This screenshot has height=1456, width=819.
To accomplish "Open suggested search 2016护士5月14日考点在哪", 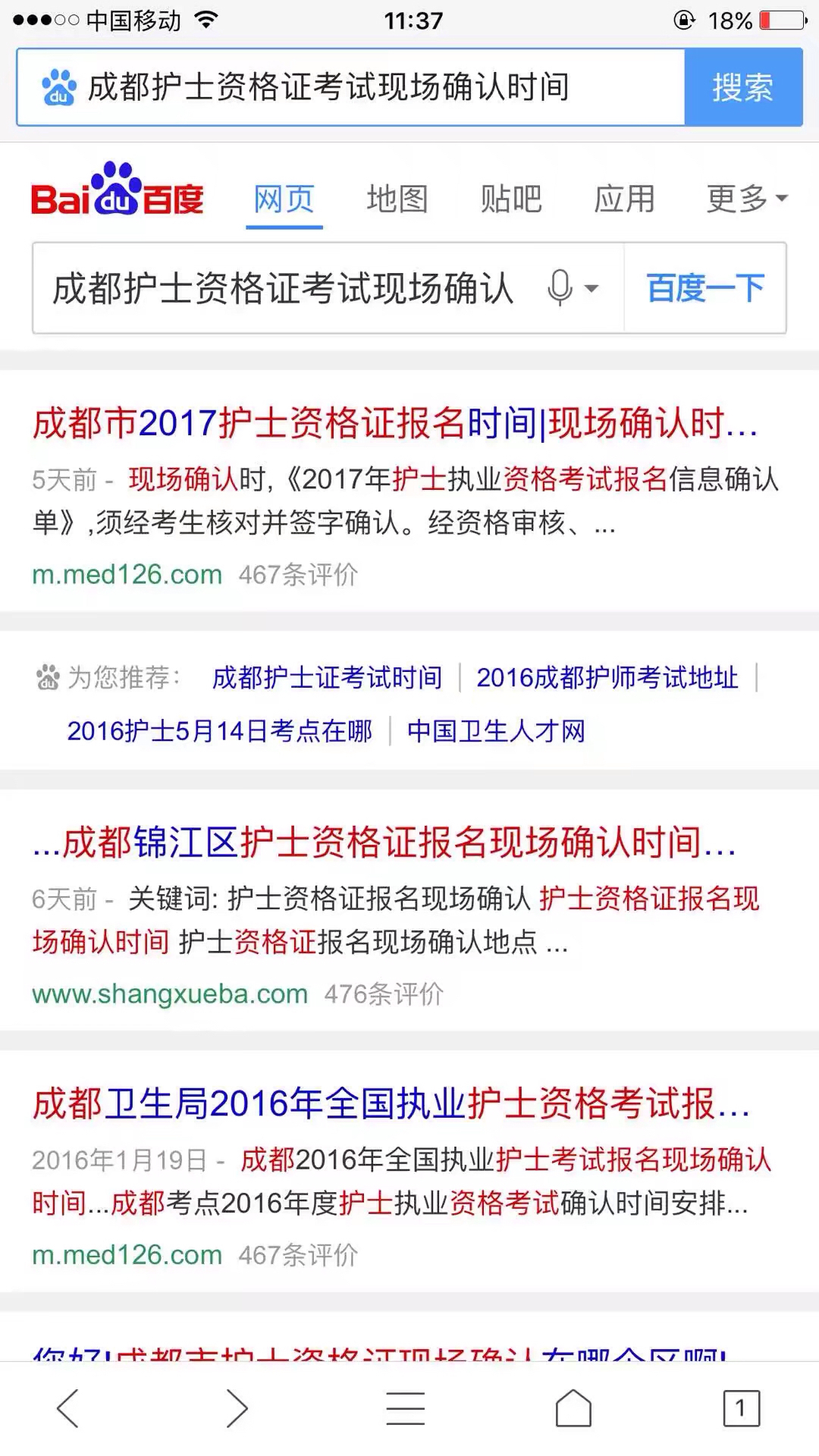I will [x=220, y=731].
